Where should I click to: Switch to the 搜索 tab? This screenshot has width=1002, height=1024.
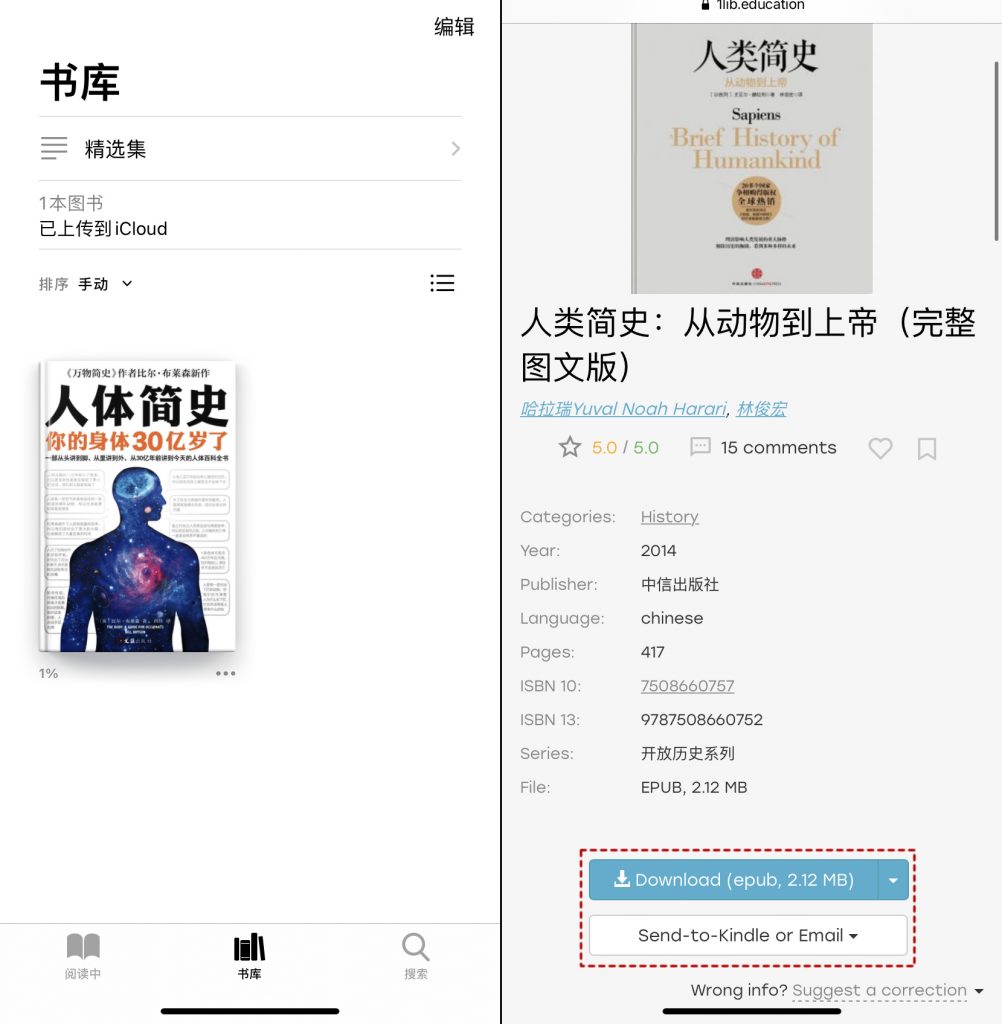click(416, 956)
